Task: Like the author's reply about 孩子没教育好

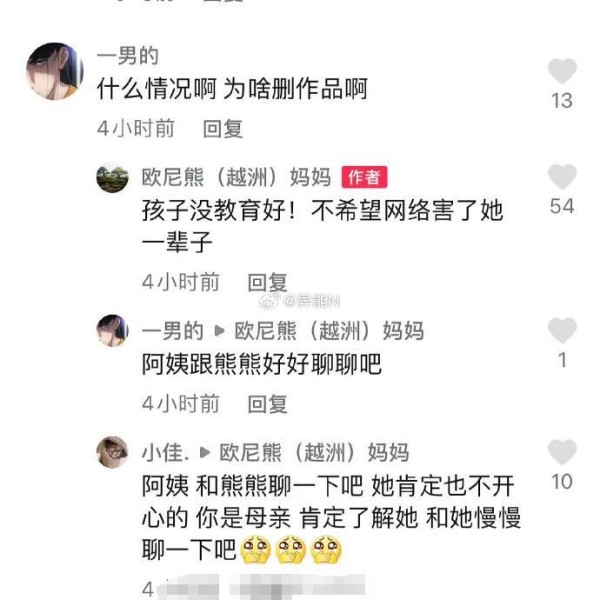Action: point(562,177)
